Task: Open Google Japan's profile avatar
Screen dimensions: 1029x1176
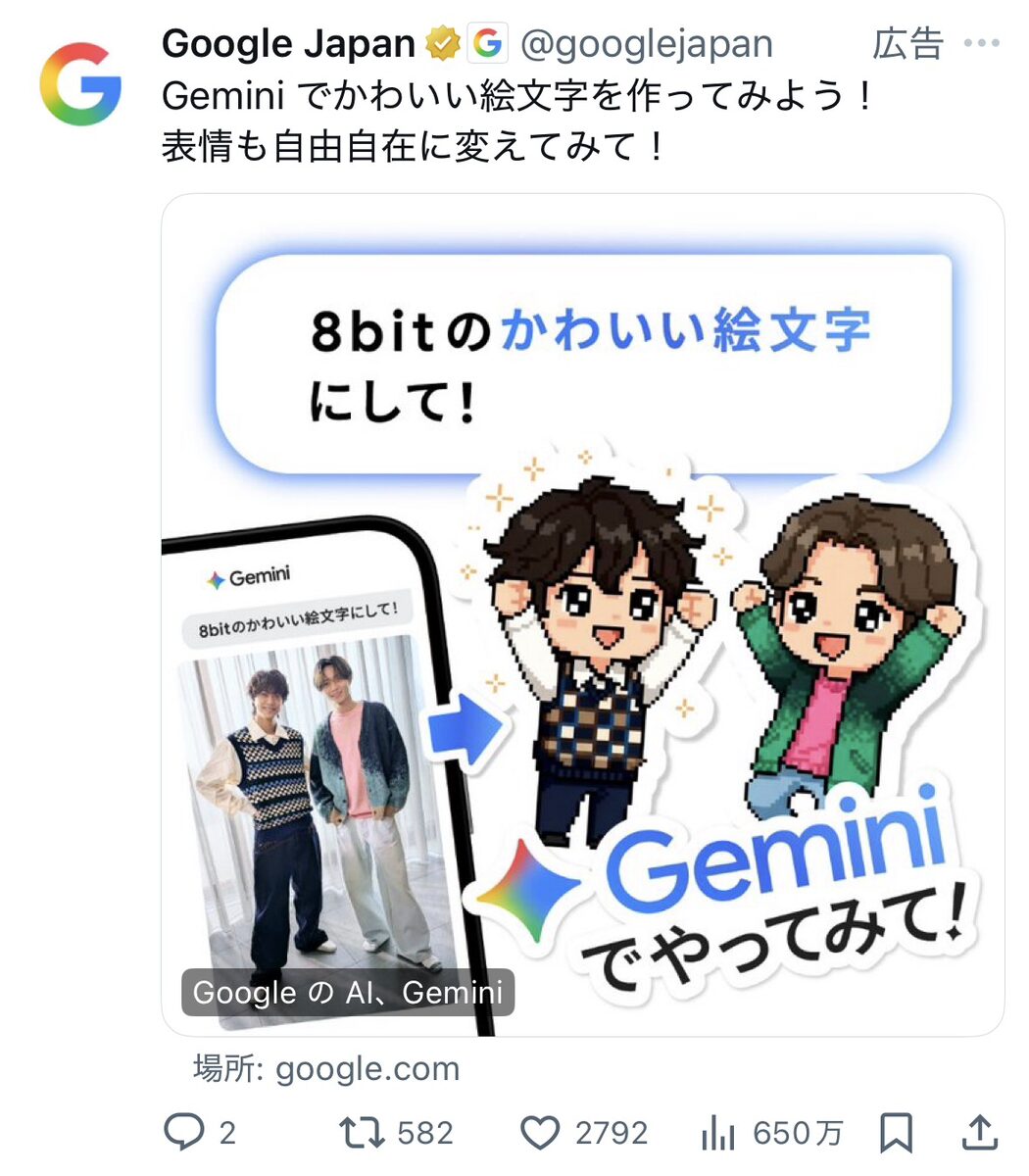Action: point(80,84)
